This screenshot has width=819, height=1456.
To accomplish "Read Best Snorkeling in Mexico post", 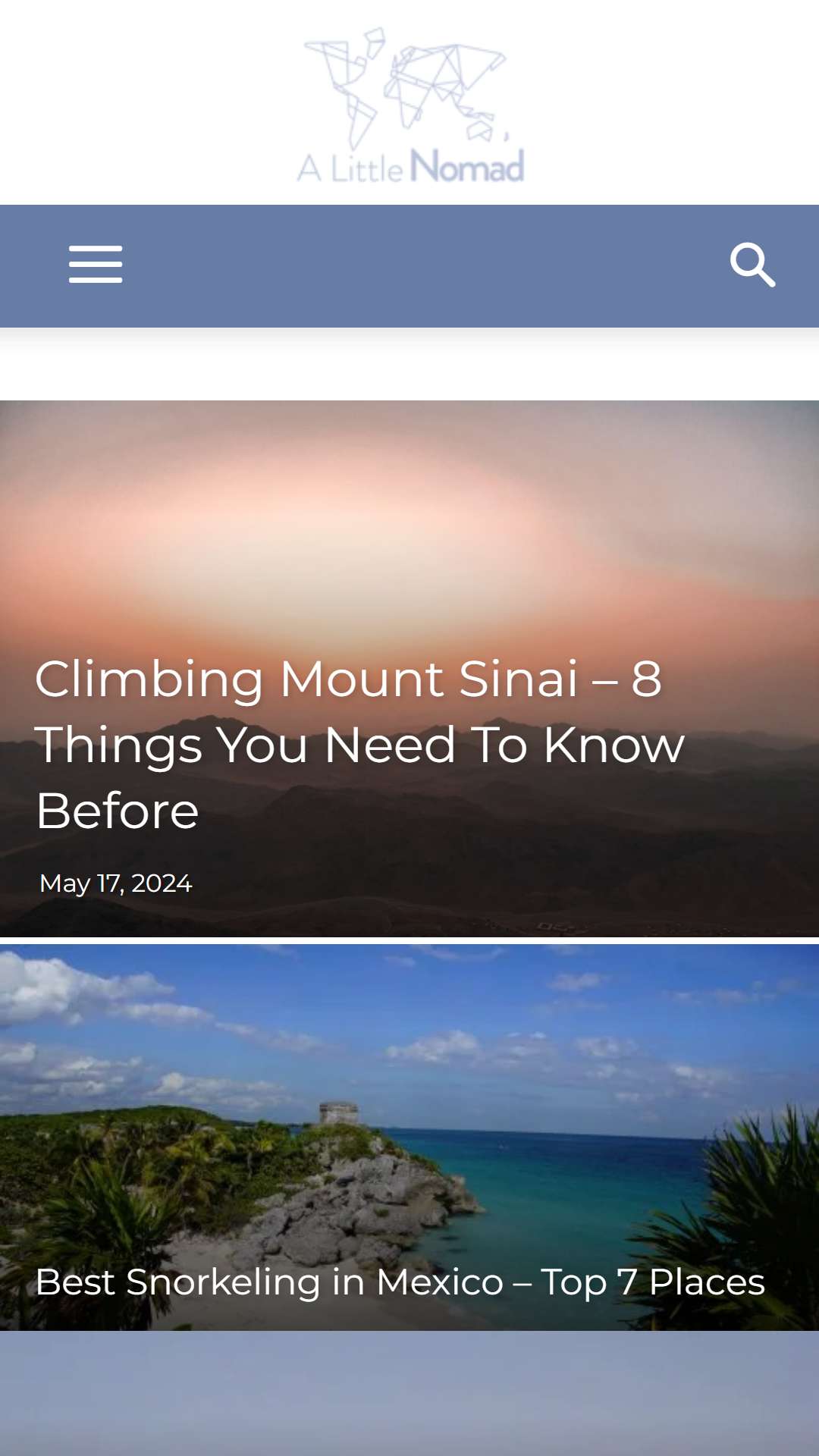I will 400,1282.
